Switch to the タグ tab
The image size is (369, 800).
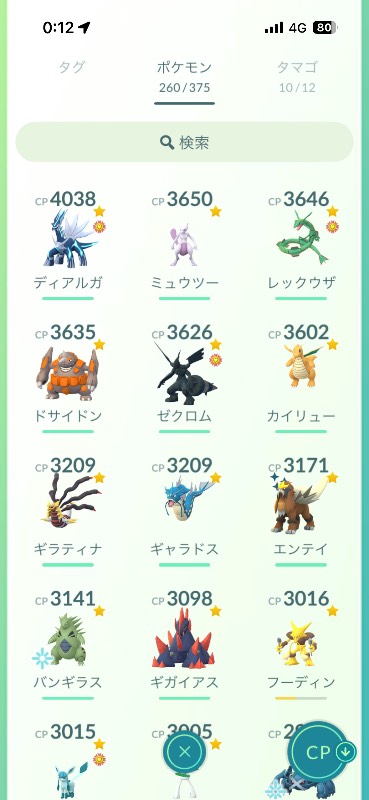click(72, 67)
